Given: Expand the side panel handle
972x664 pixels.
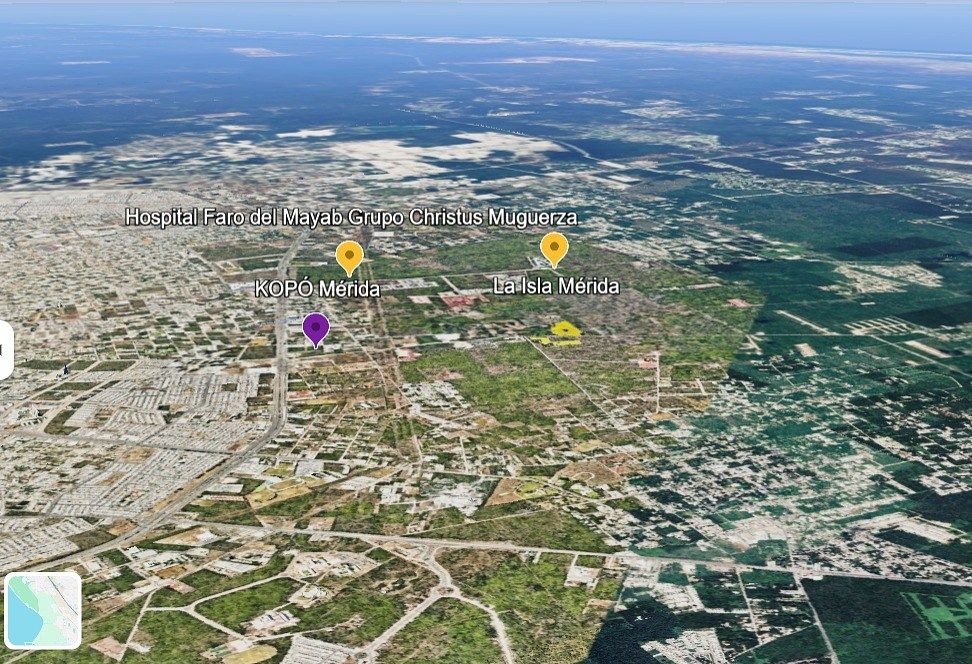Looking at the screenshot, I should [5, 350].
